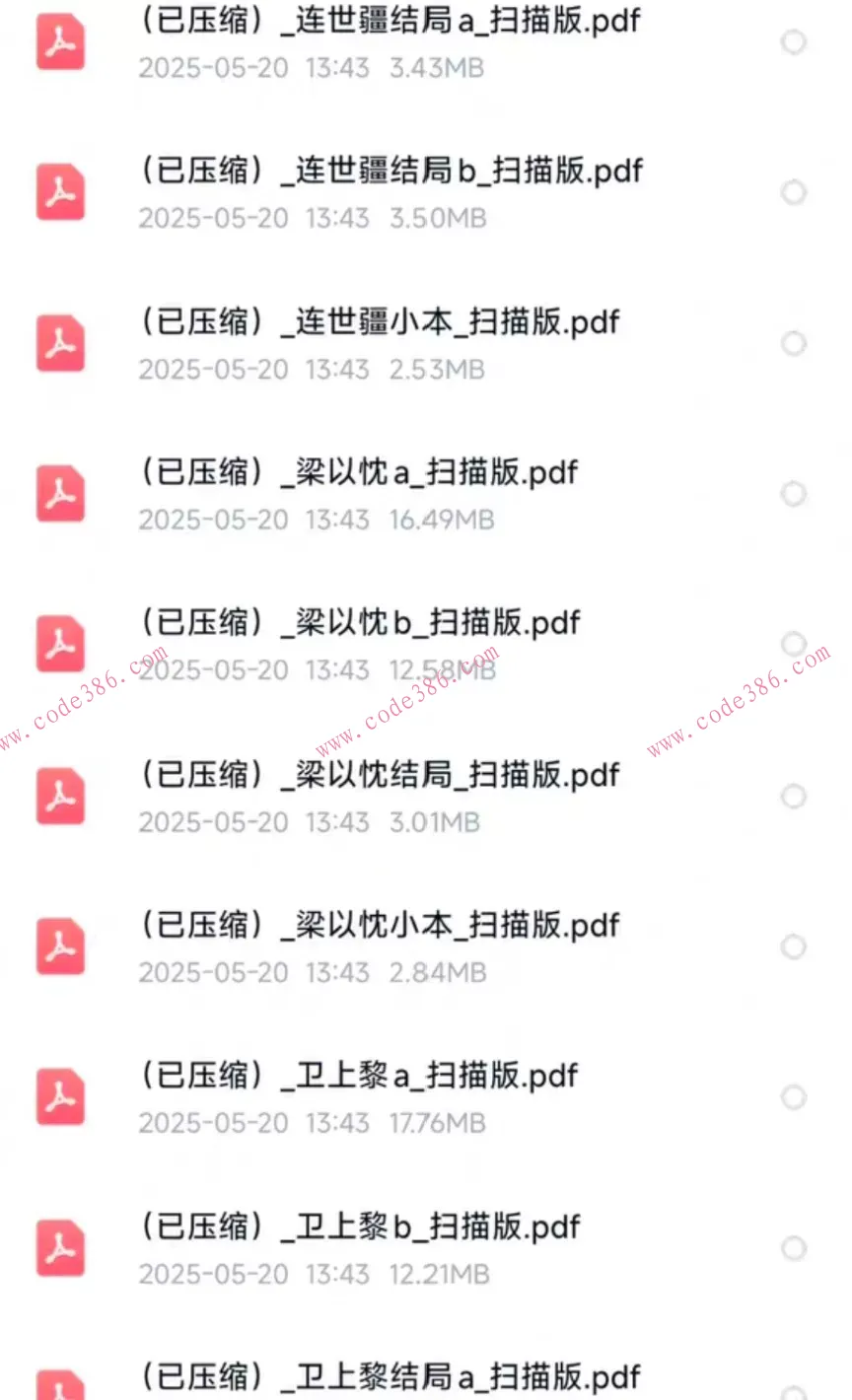
Task: Select the checkbox for 梁以忱小本_扫描版.pdf
Action: coord(794,946)
